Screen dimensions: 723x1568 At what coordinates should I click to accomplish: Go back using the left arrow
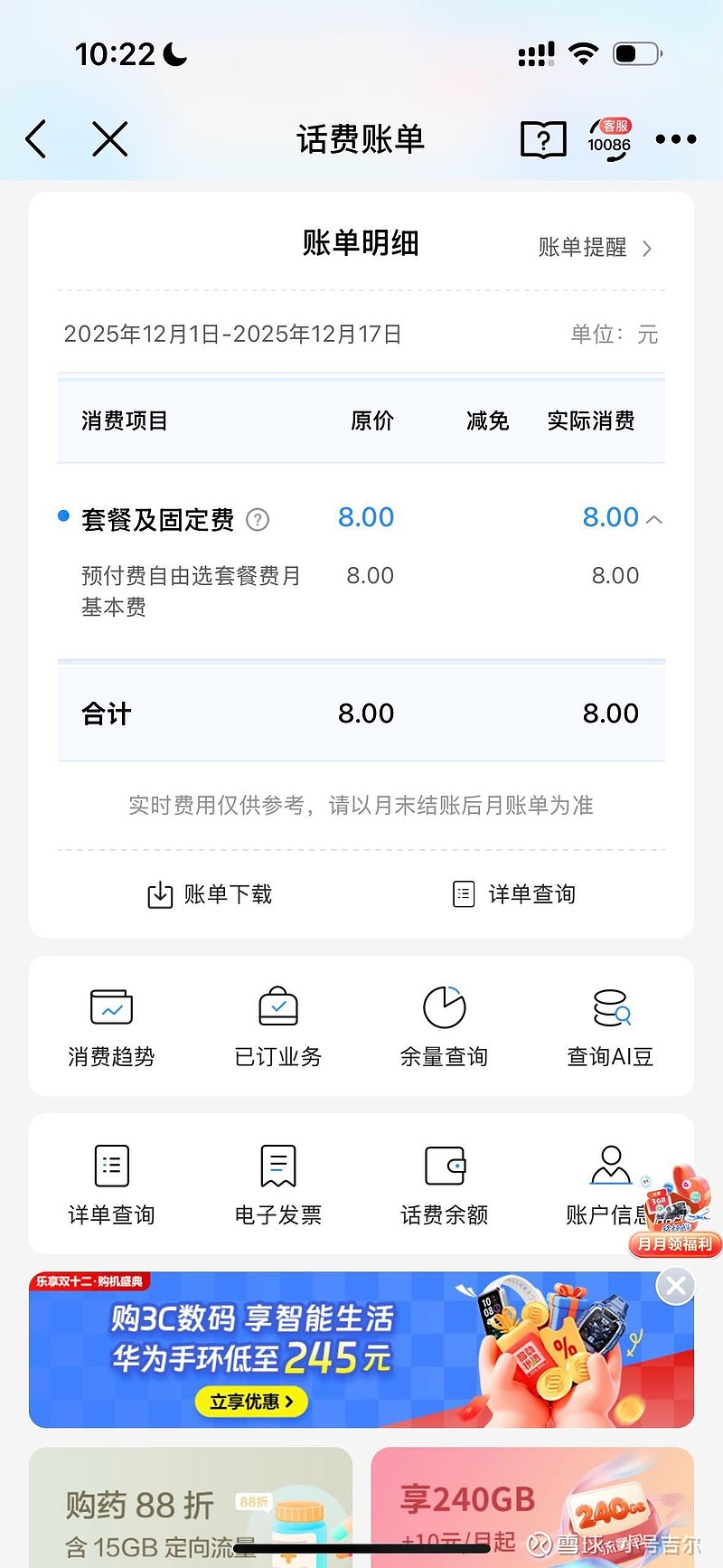coord(36,140)
